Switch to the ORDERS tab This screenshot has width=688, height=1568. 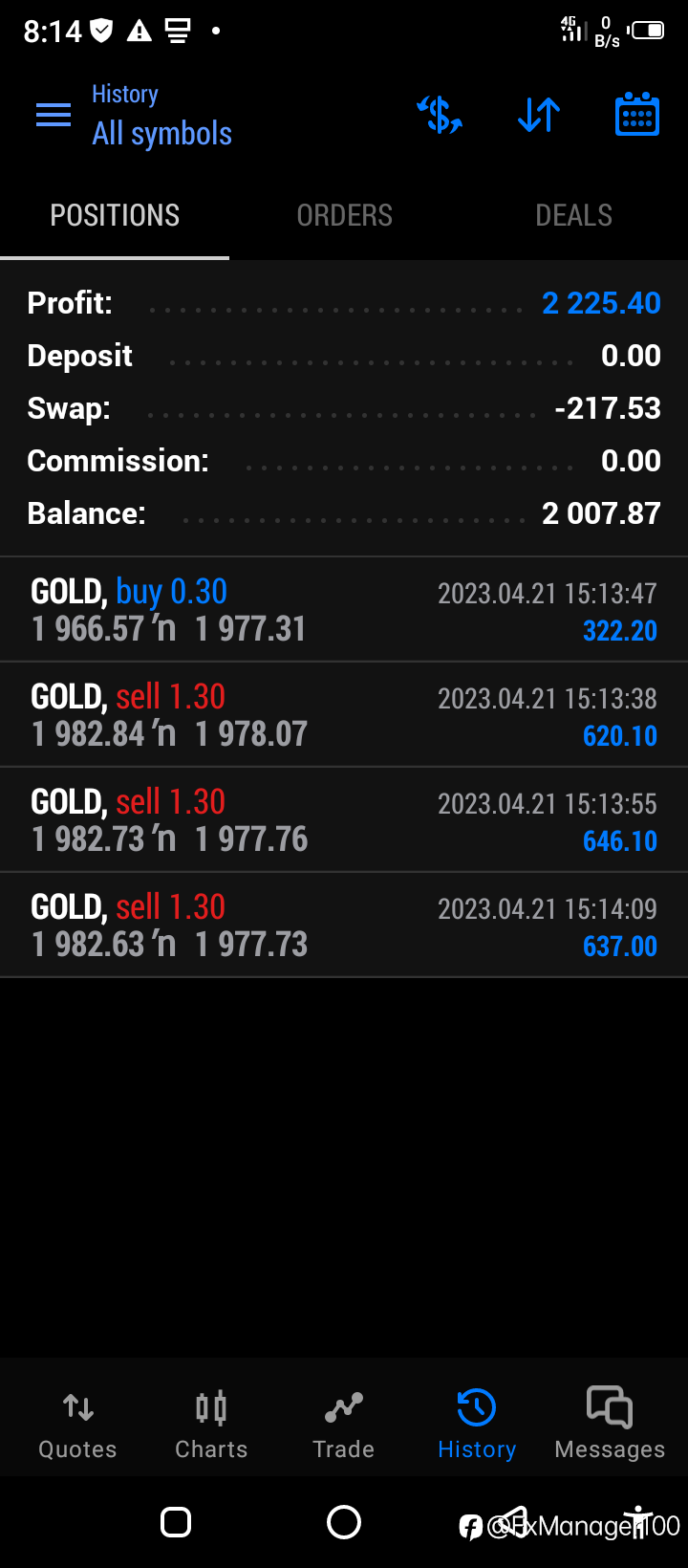(344, 216)
